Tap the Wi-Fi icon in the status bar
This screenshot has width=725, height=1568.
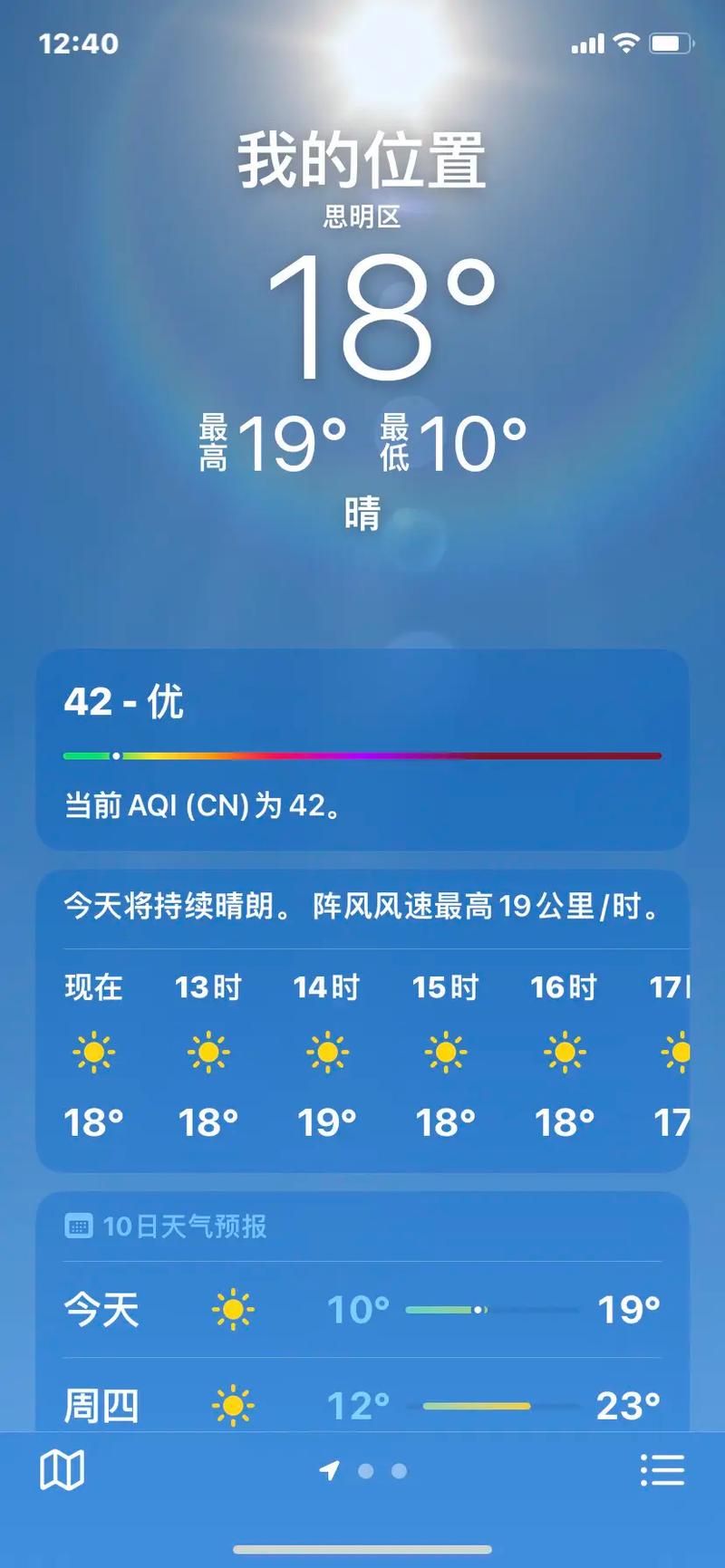tap(627, 43)
